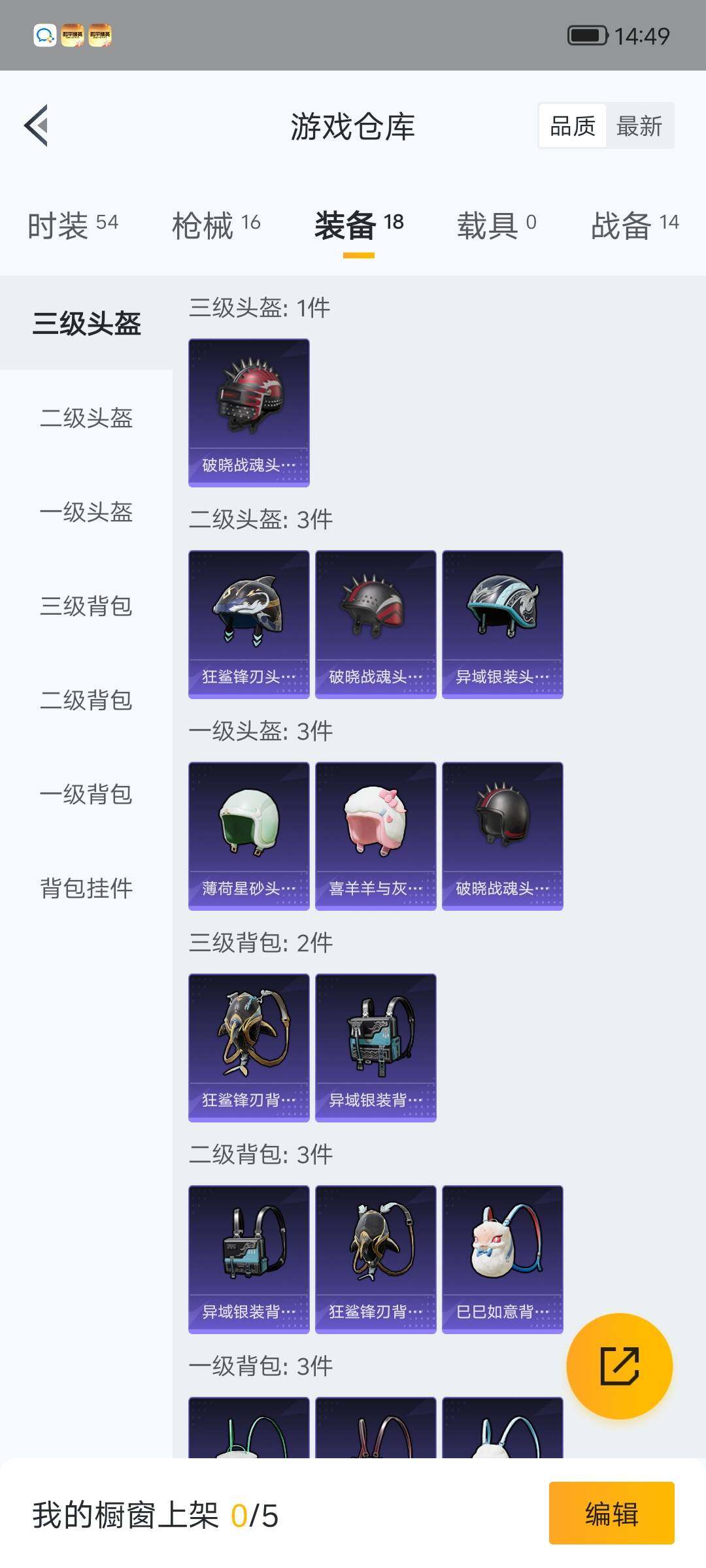Click the back arrow at top left
706x1568 pixels.
(37, 127)
